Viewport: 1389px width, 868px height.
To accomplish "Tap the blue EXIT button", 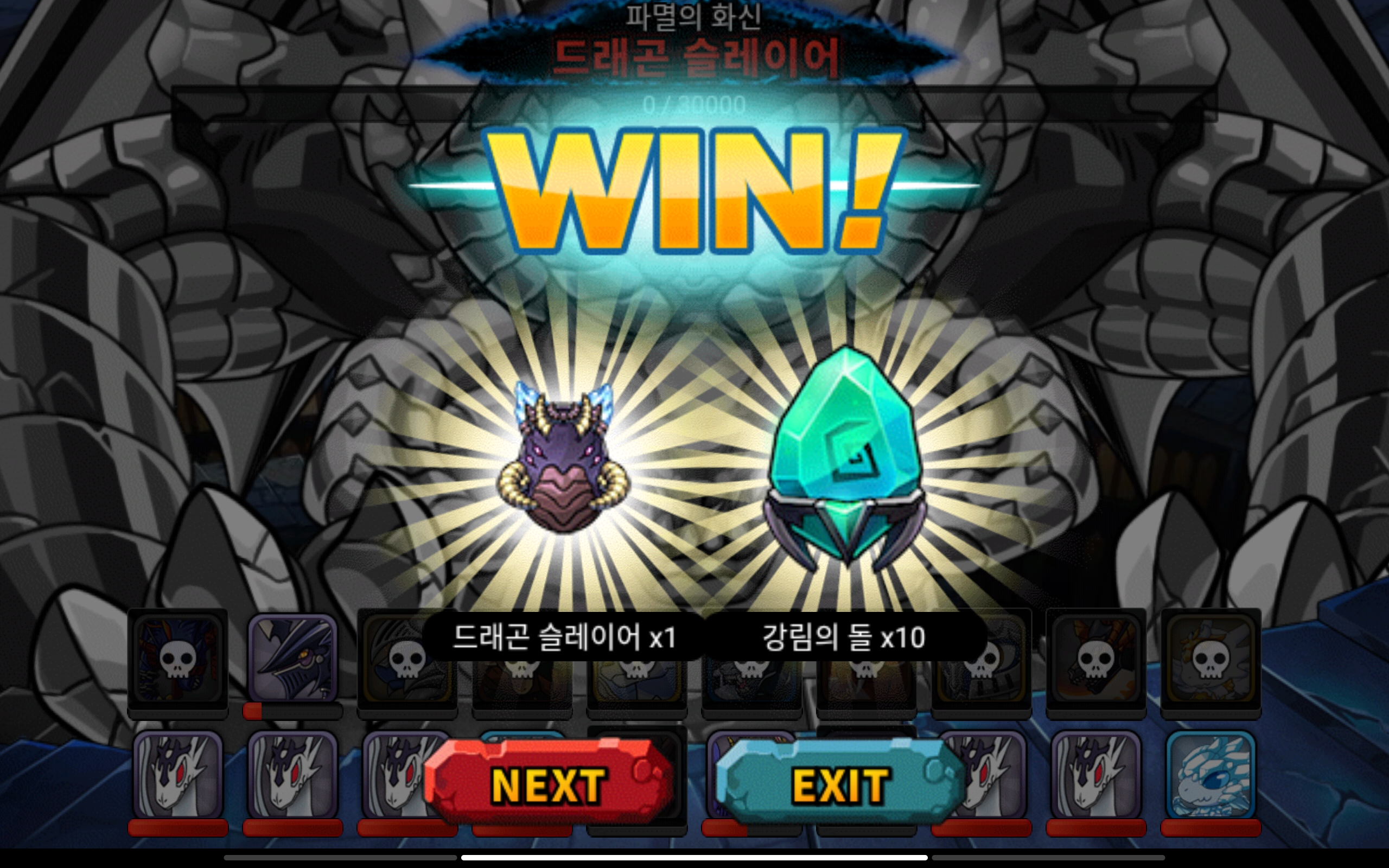I will click(x=841, y=784).
